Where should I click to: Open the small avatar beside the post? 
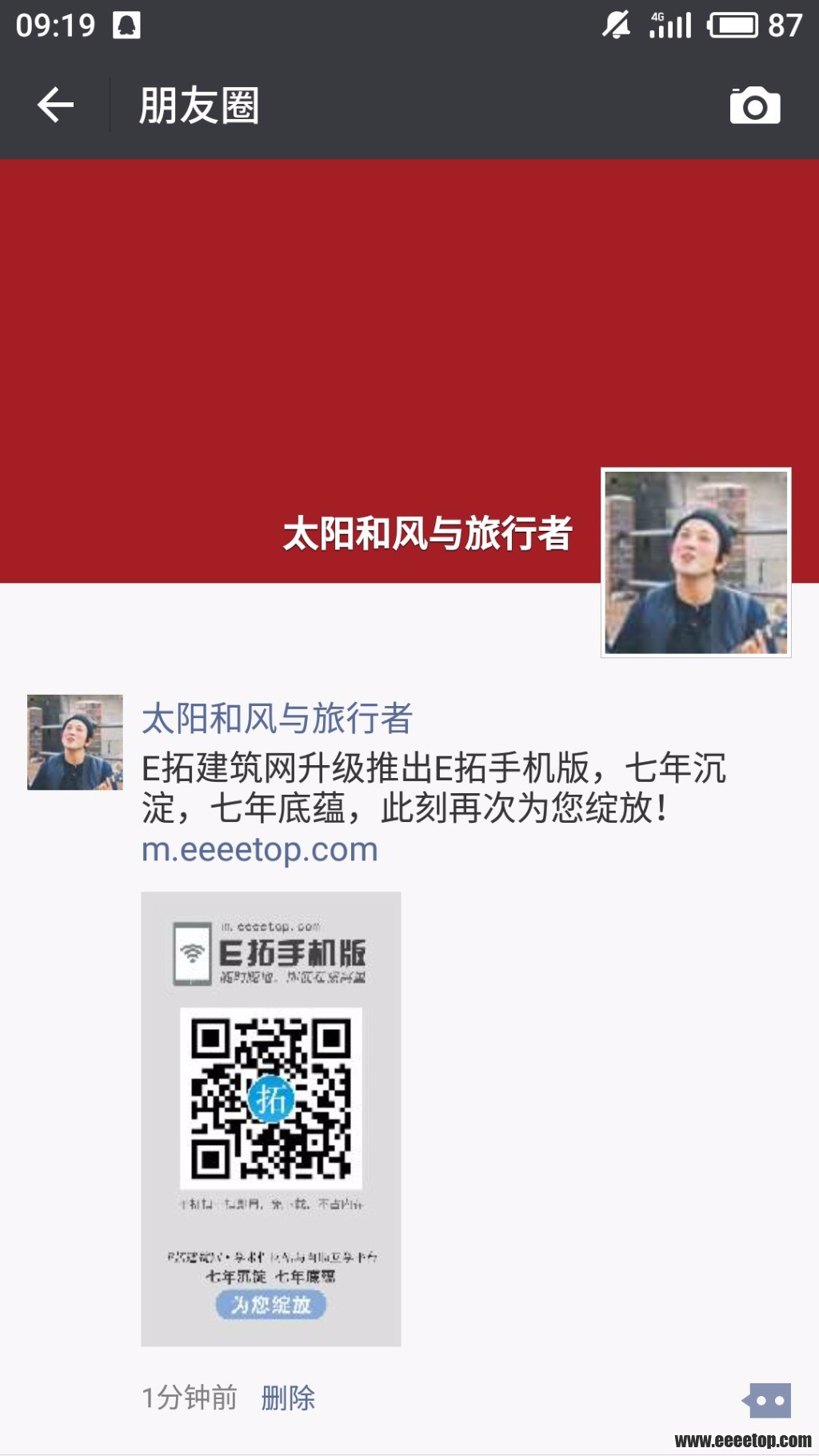pos(75,742)
